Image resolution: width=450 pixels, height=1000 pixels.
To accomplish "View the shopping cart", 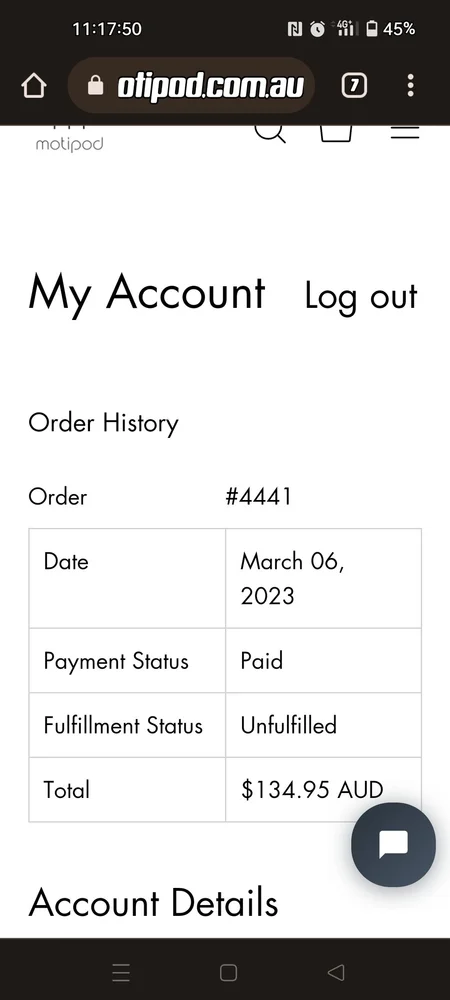I will pos(336,134).
